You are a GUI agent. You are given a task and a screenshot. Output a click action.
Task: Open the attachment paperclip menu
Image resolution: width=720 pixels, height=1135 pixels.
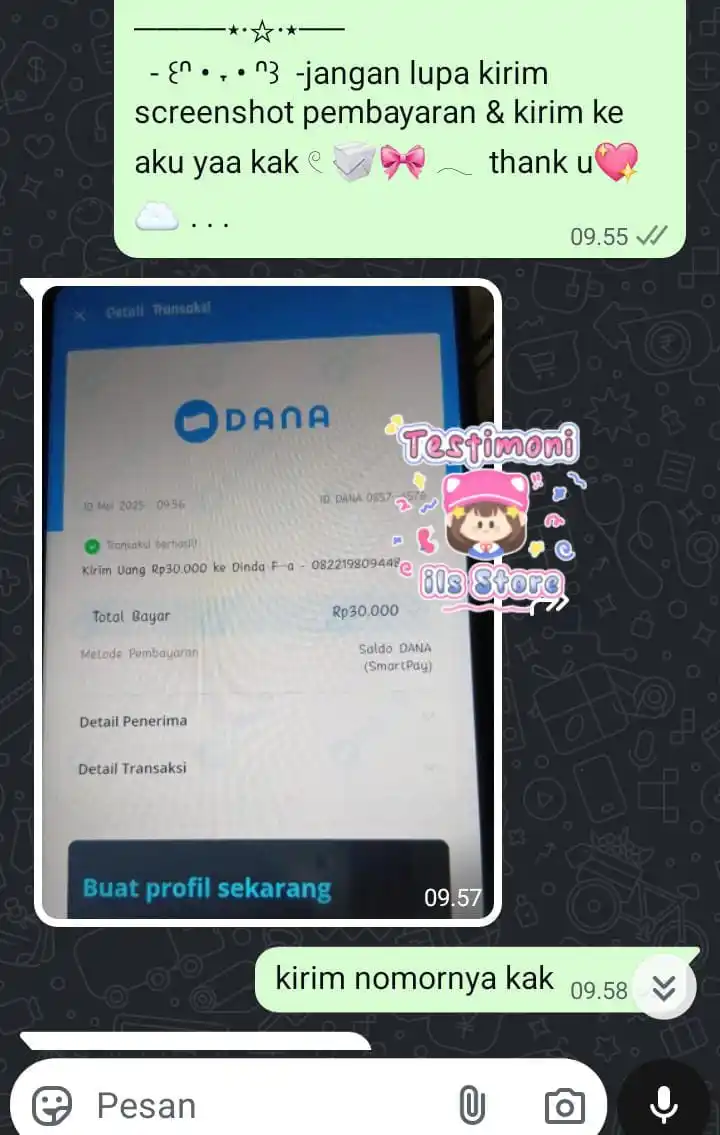point(471,1106)
